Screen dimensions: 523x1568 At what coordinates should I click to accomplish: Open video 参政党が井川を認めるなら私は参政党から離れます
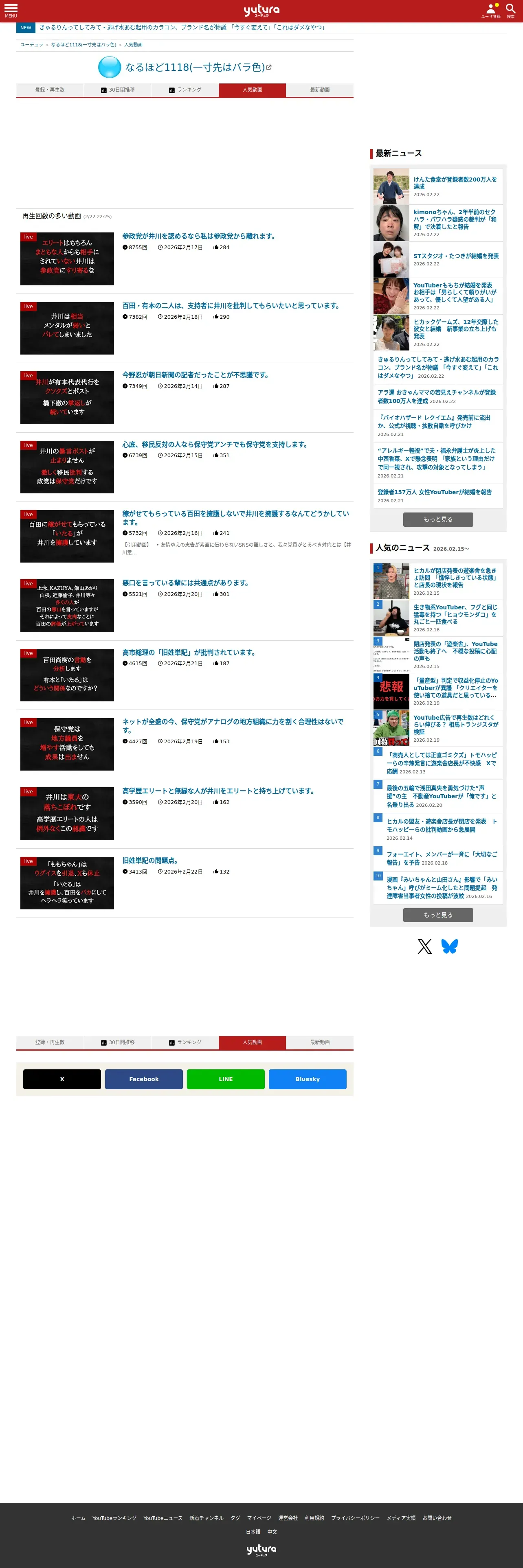199,236
